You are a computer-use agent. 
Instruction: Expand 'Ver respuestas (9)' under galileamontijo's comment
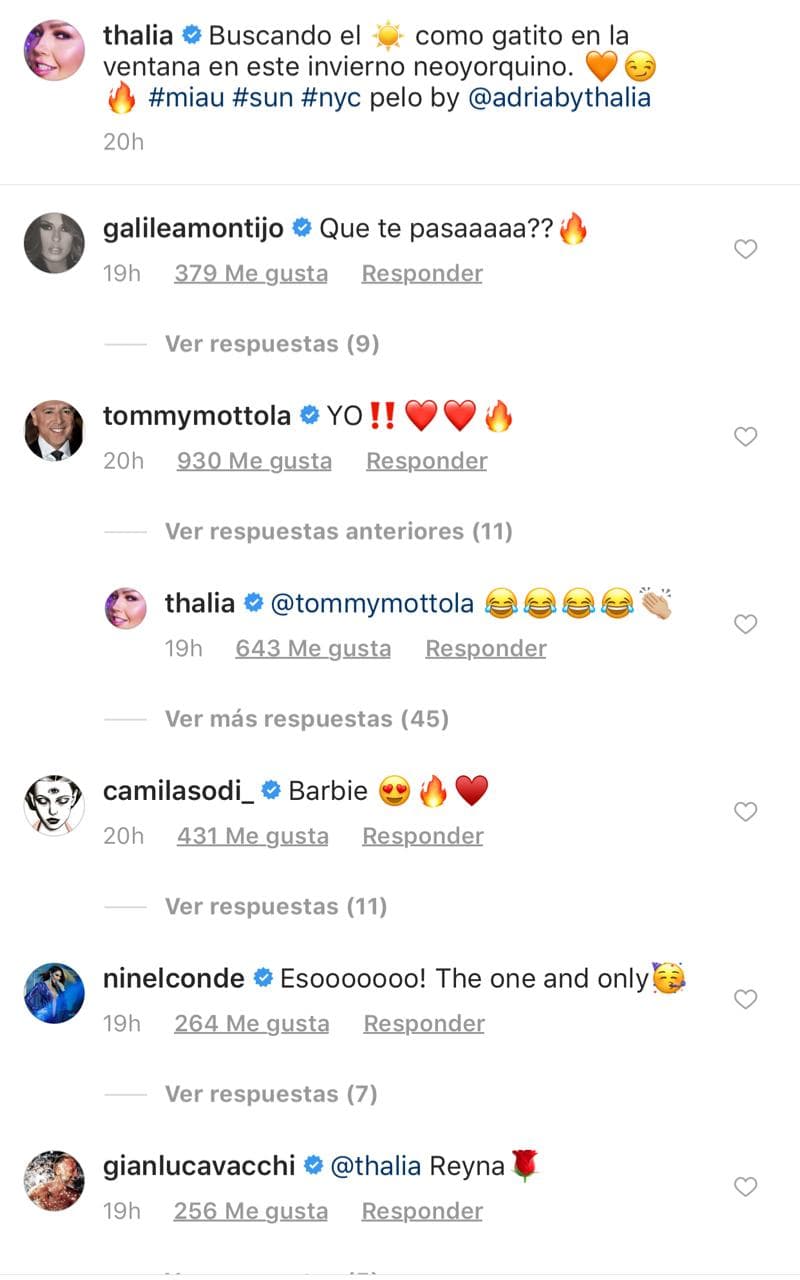tap(271, 343)
